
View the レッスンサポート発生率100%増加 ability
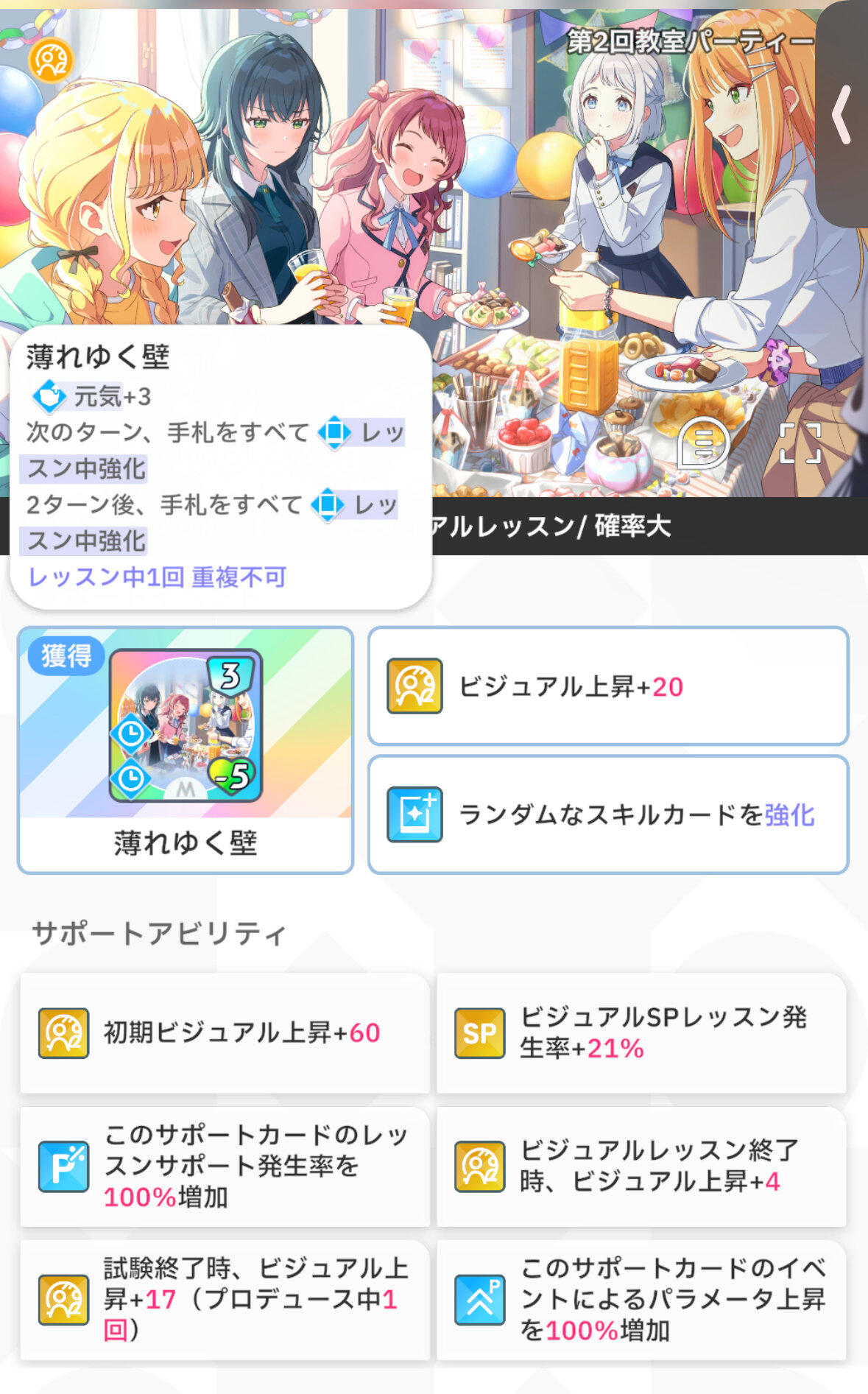[225, 1166]
